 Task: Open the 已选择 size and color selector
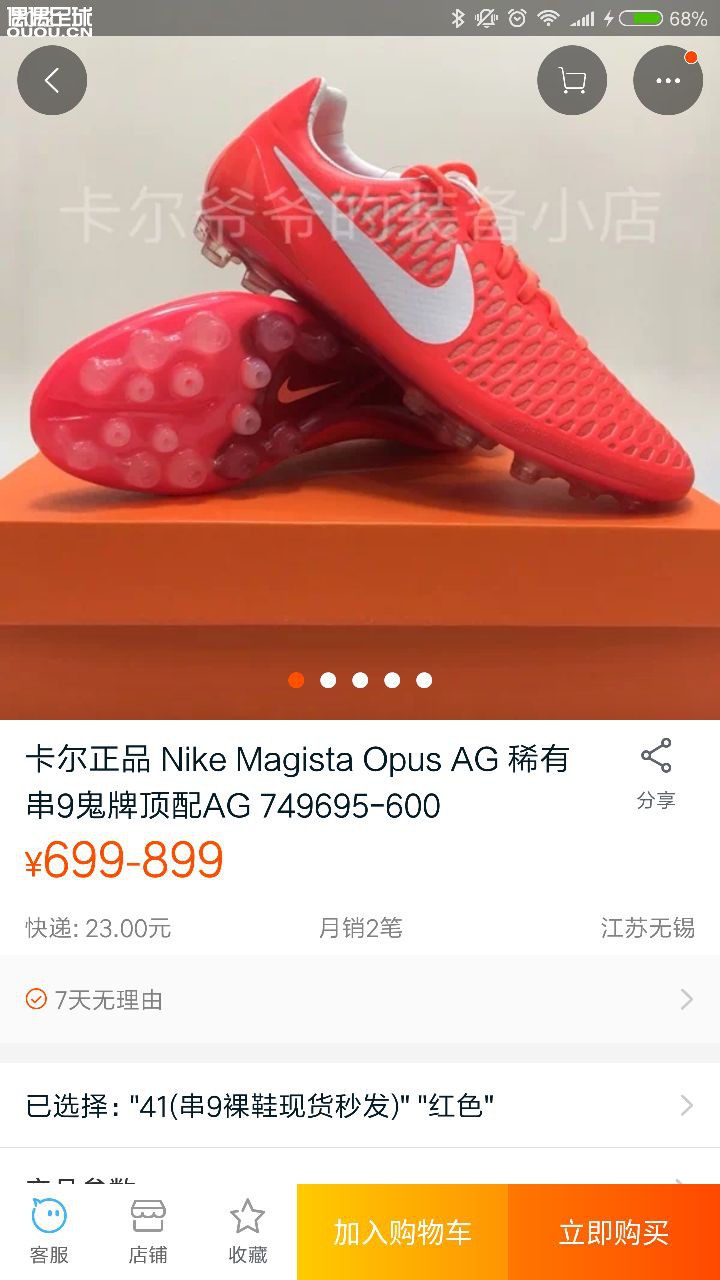click(x=360, y=1106)
